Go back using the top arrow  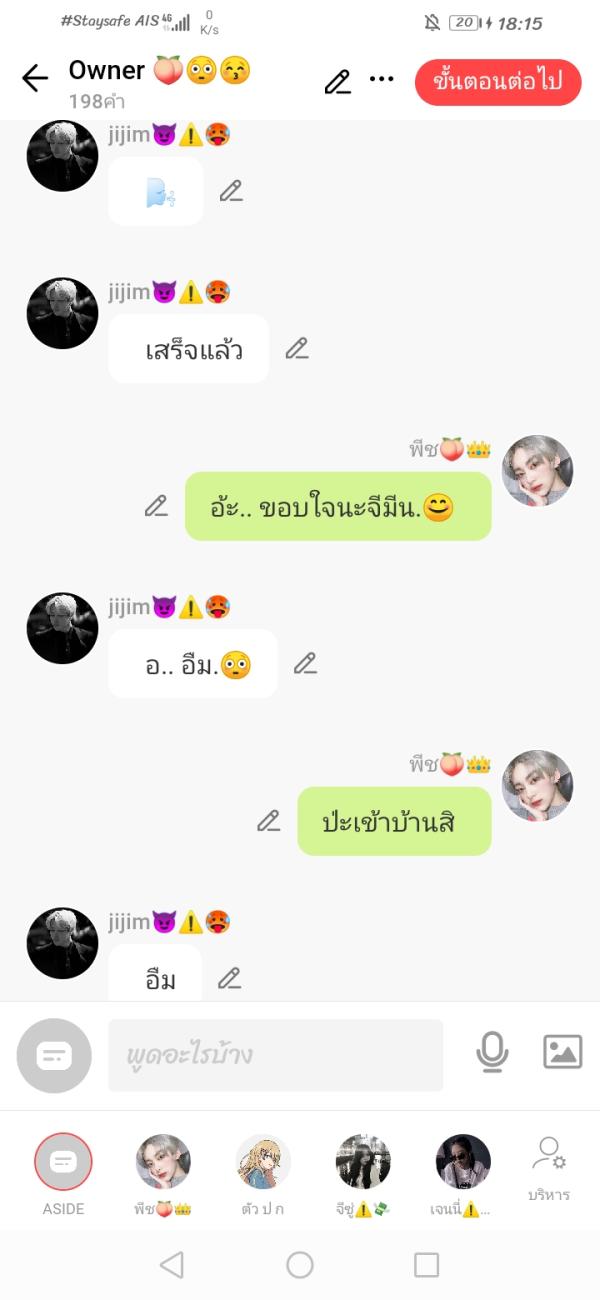pos(35,78)
